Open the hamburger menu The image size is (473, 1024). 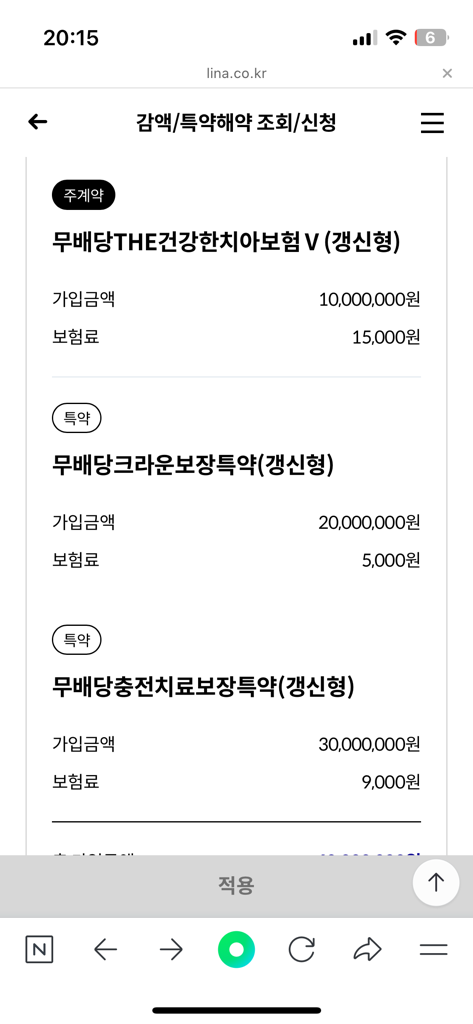tap(432, 123)
